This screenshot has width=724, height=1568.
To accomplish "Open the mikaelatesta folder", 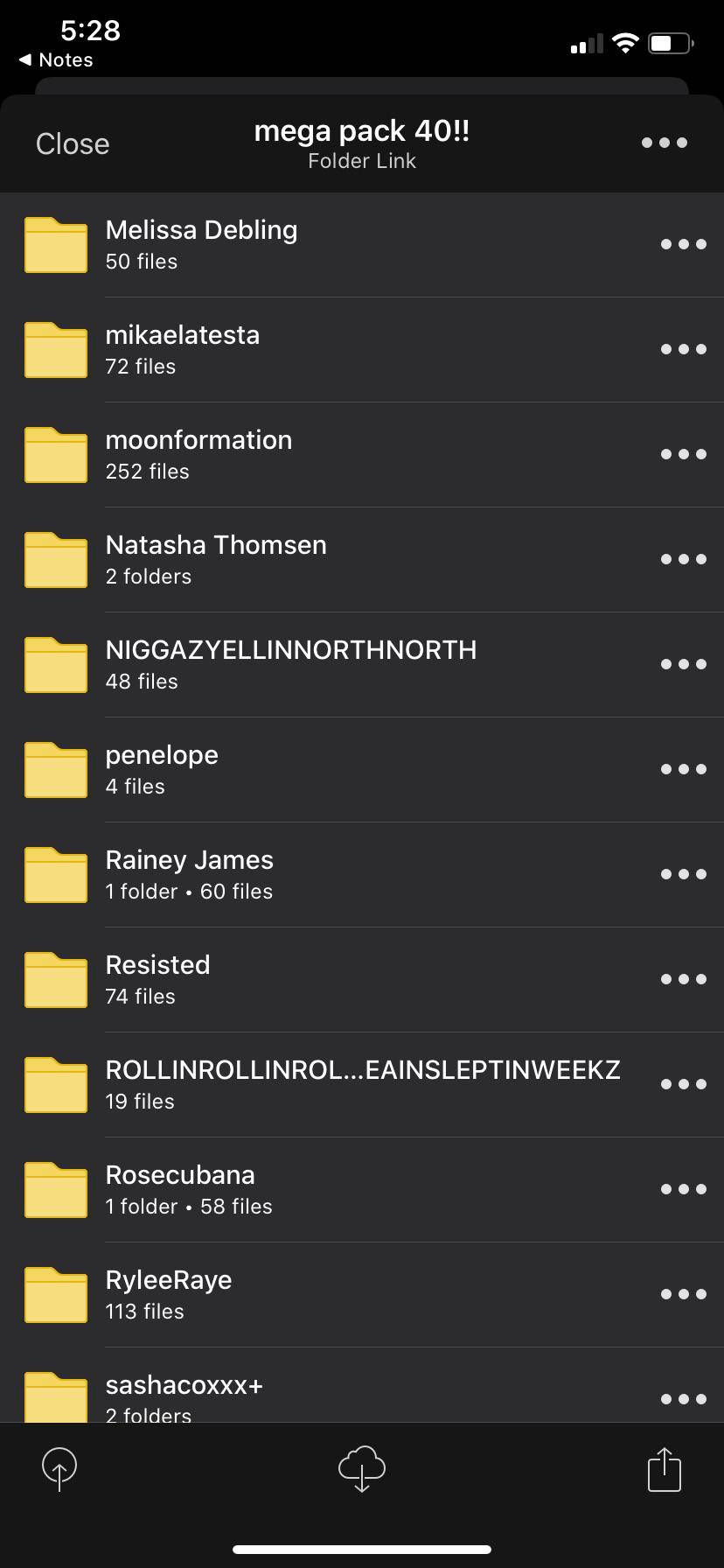I will pyautogui.click(x=182, y=349).
